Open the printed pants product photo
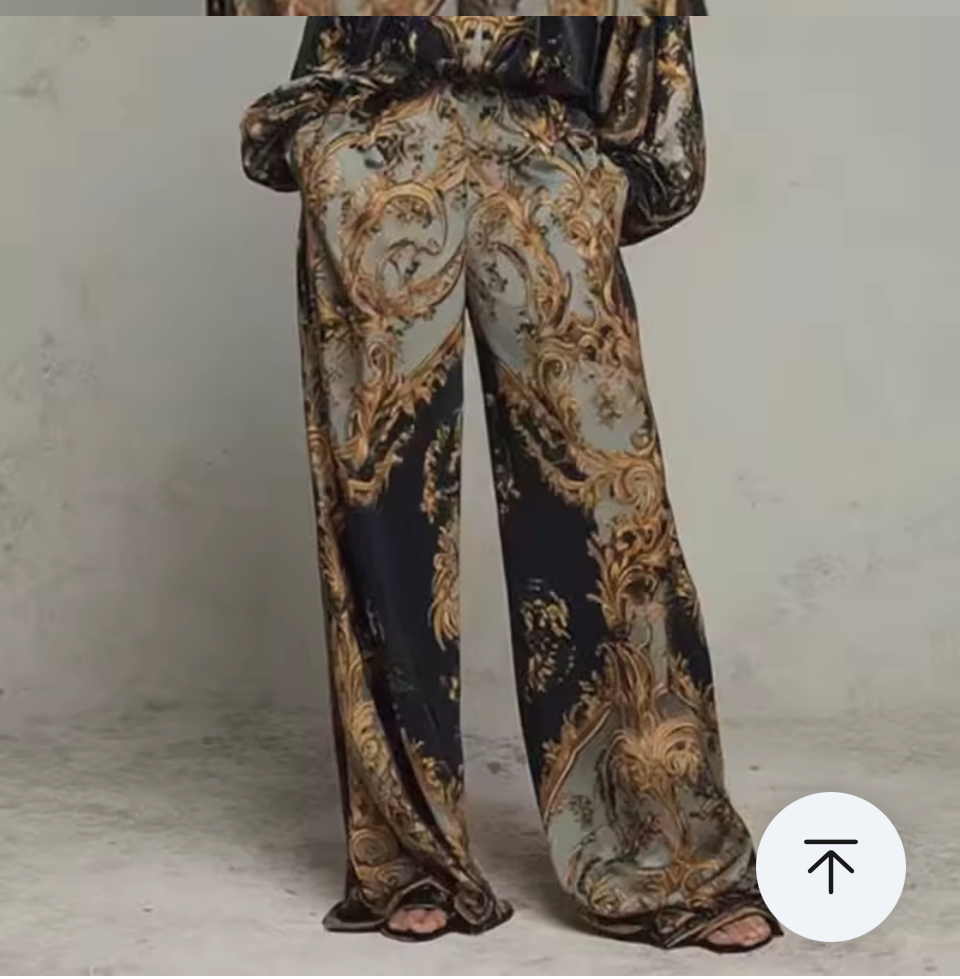 pos(480,480)
